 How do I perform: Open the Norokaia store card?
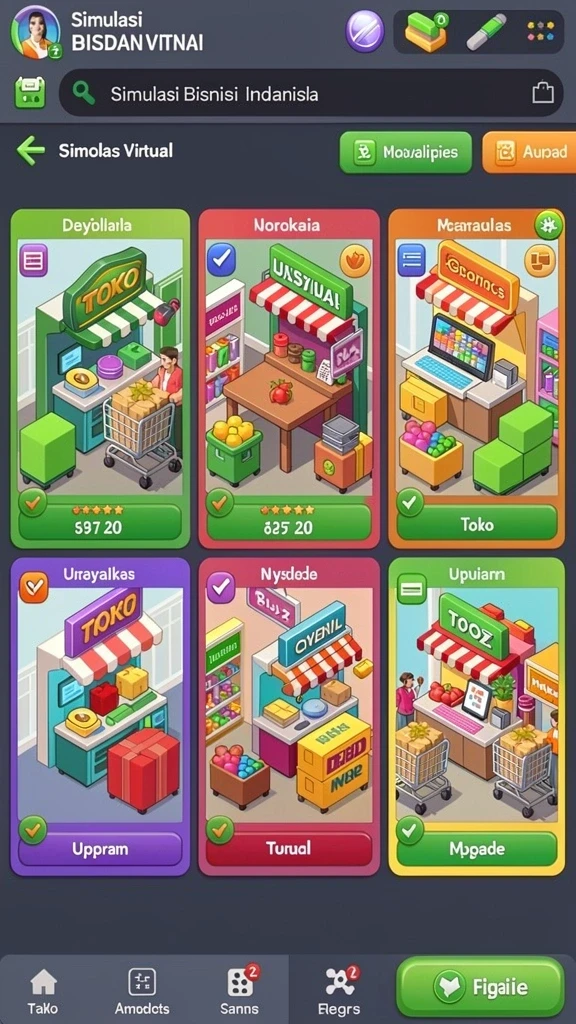coord(289,379)
